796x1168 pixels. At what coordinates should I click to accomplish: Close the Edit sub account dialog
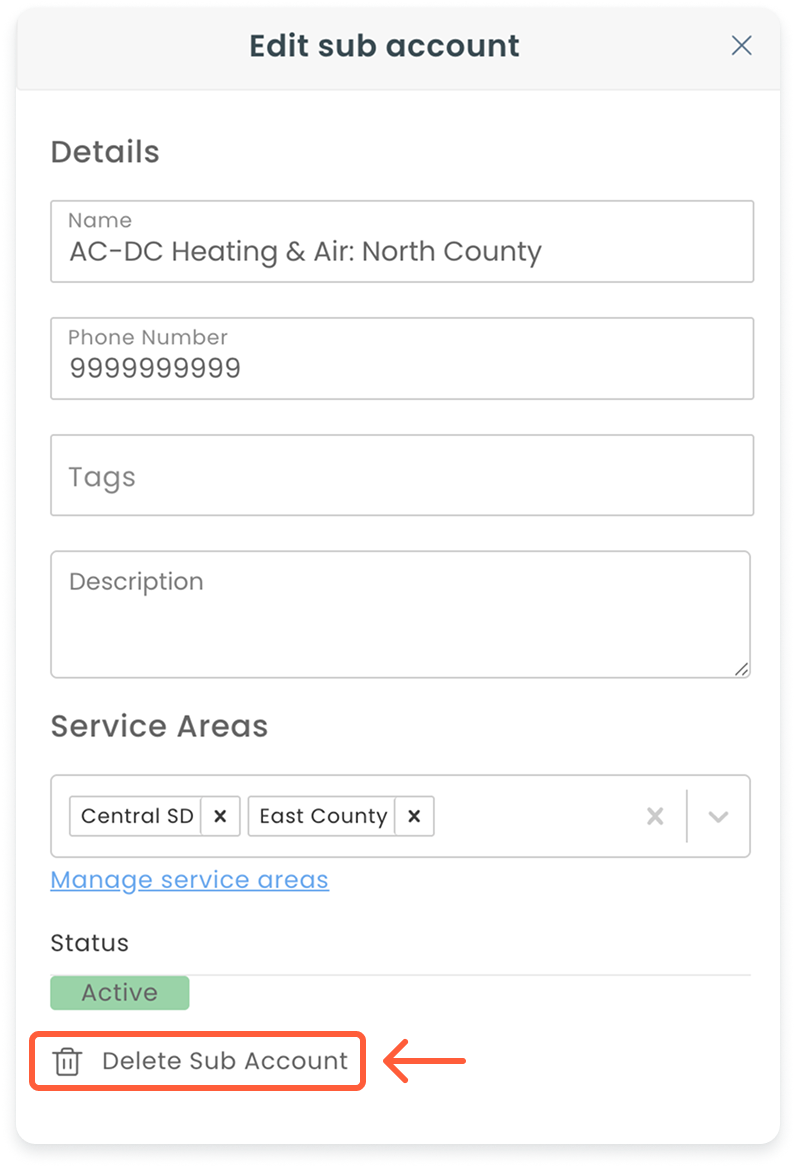coord(741,46)
